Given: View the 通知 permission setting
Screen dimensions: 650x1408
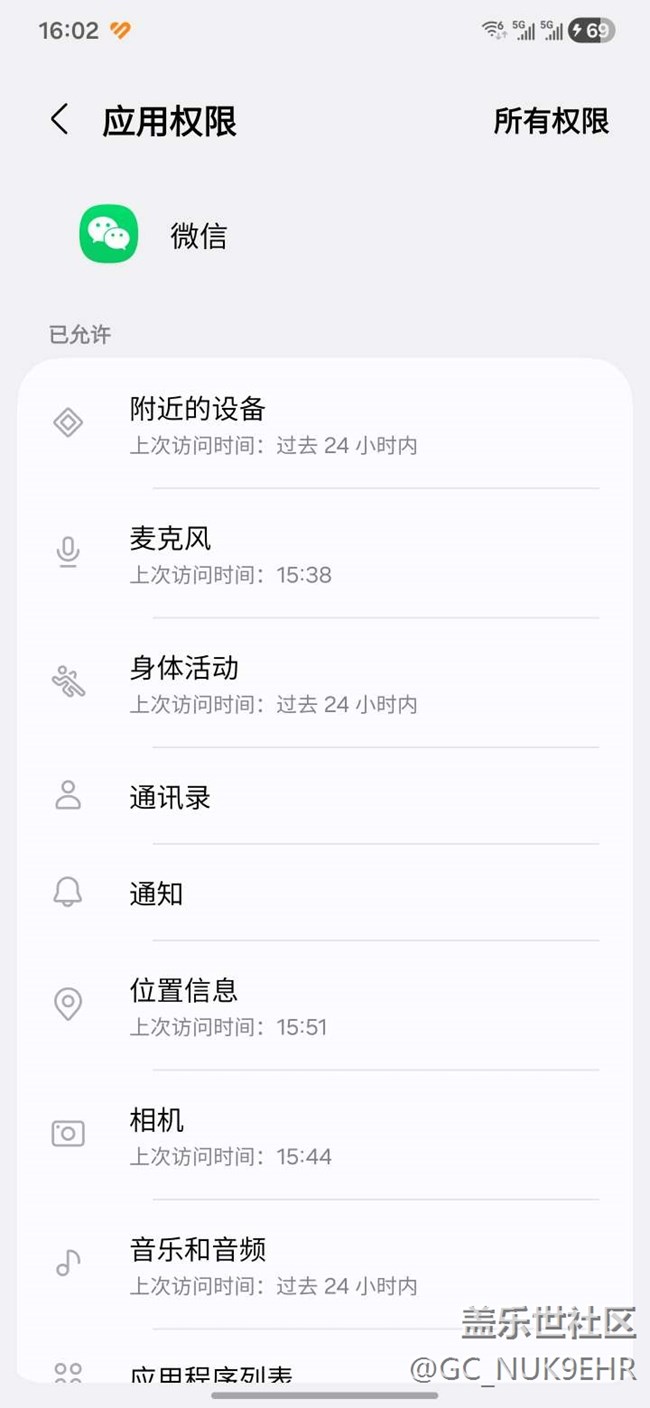Looking at the screenshot, I should pos(325,893).
